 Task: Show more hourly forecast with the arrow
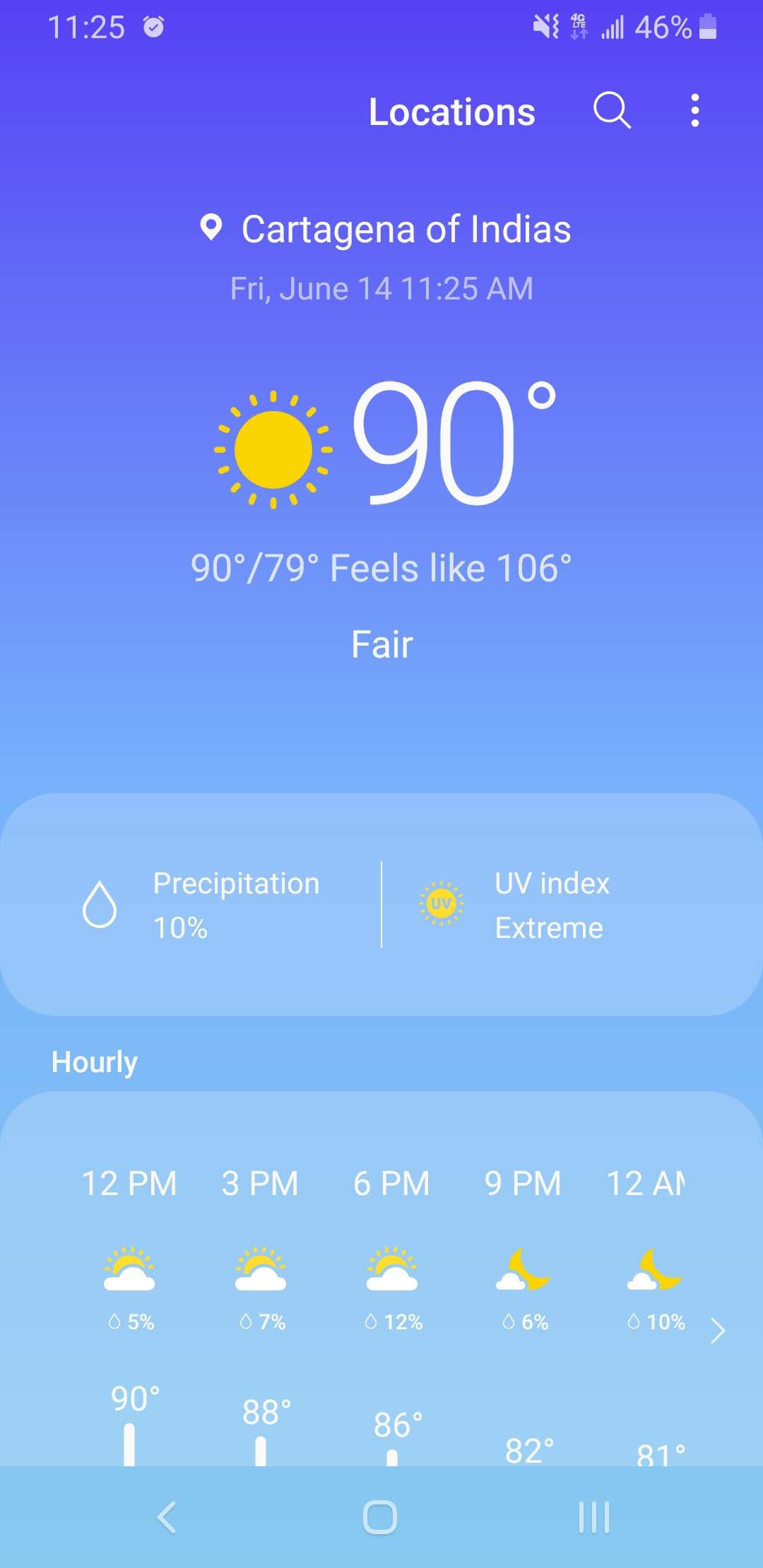click(x=718, y=1331)
